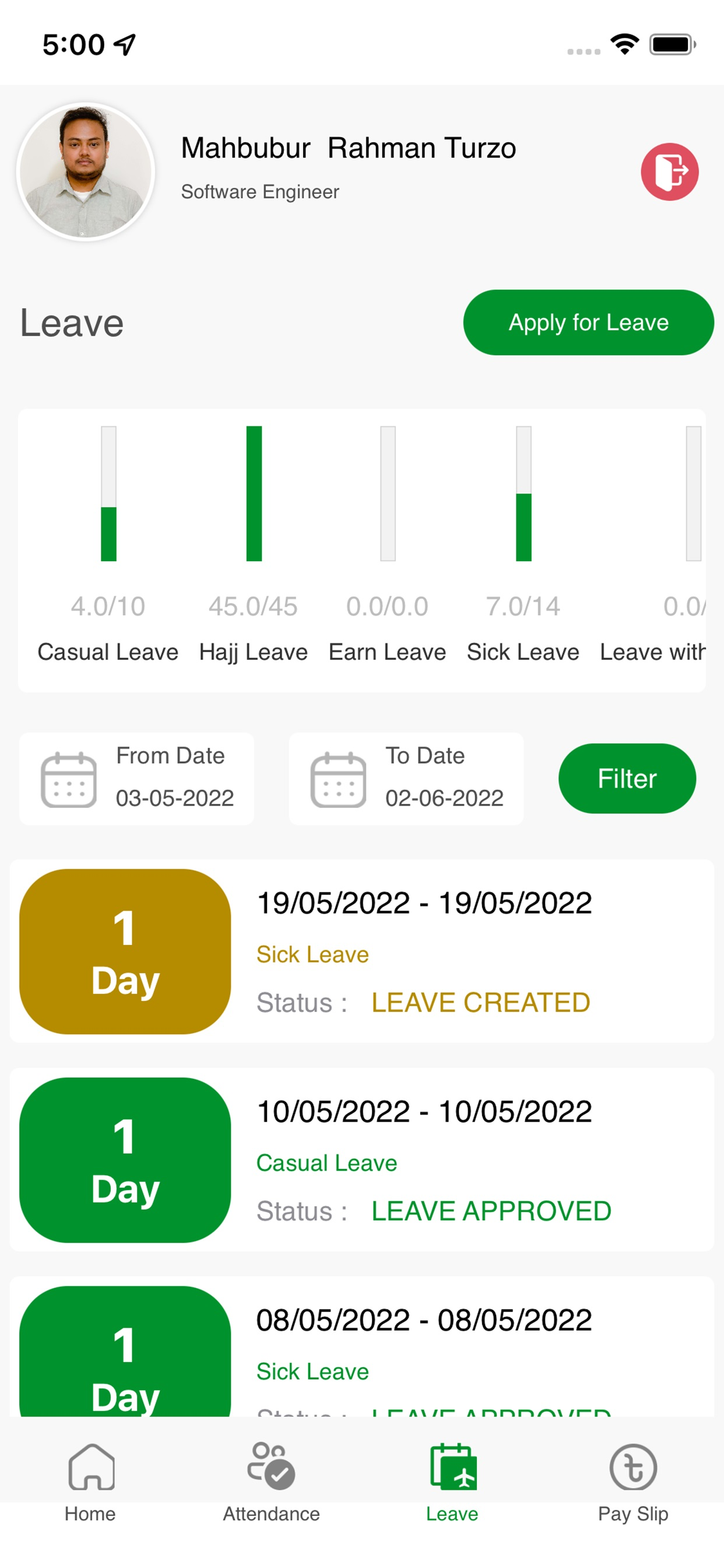Tap Mahbubur Rahman Turzo's profile photo

tap(86, 171)
